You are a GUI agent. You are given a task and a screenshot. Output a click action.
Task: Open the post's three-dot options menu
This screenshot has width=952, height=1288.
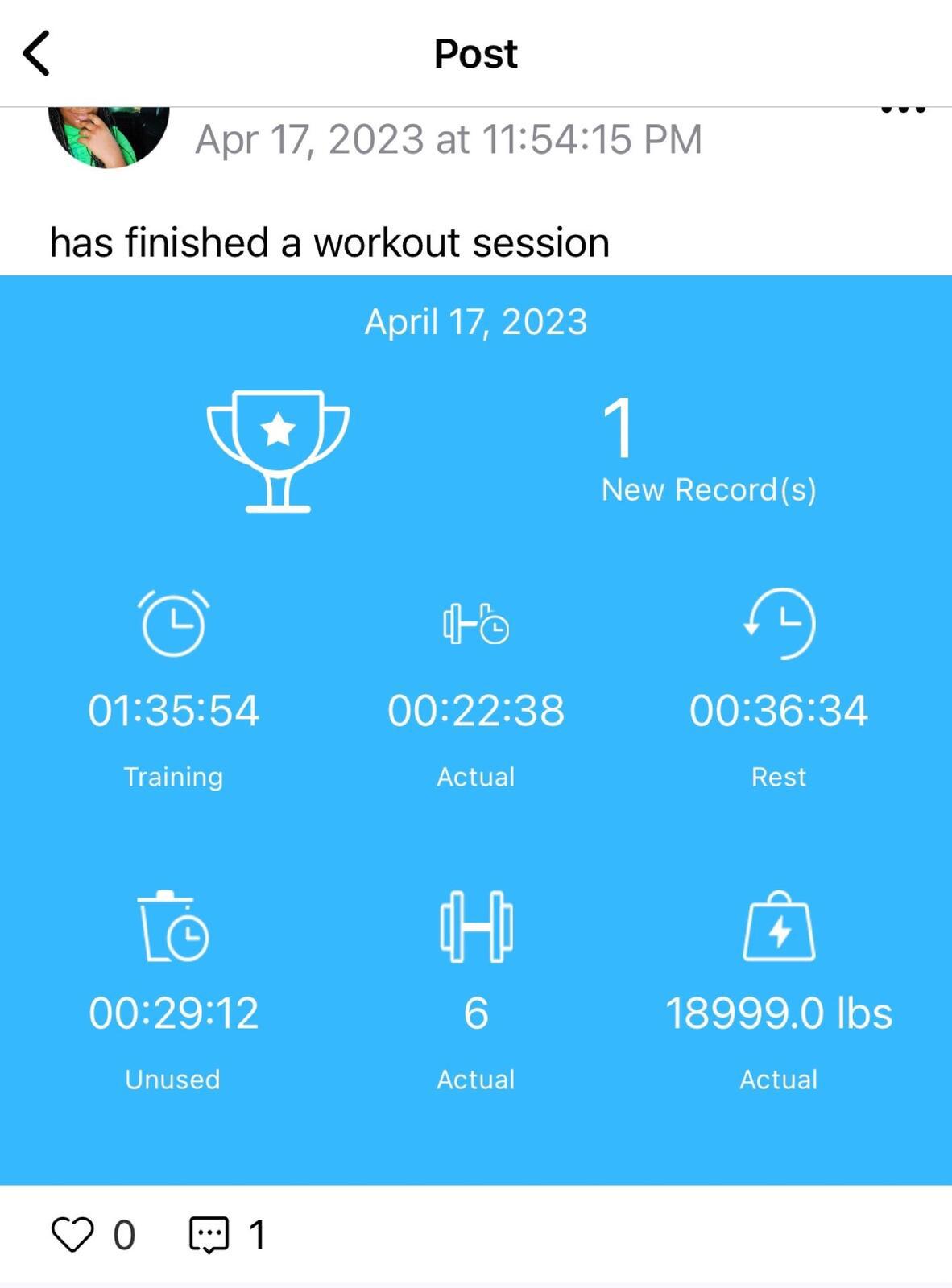(903, 110)
